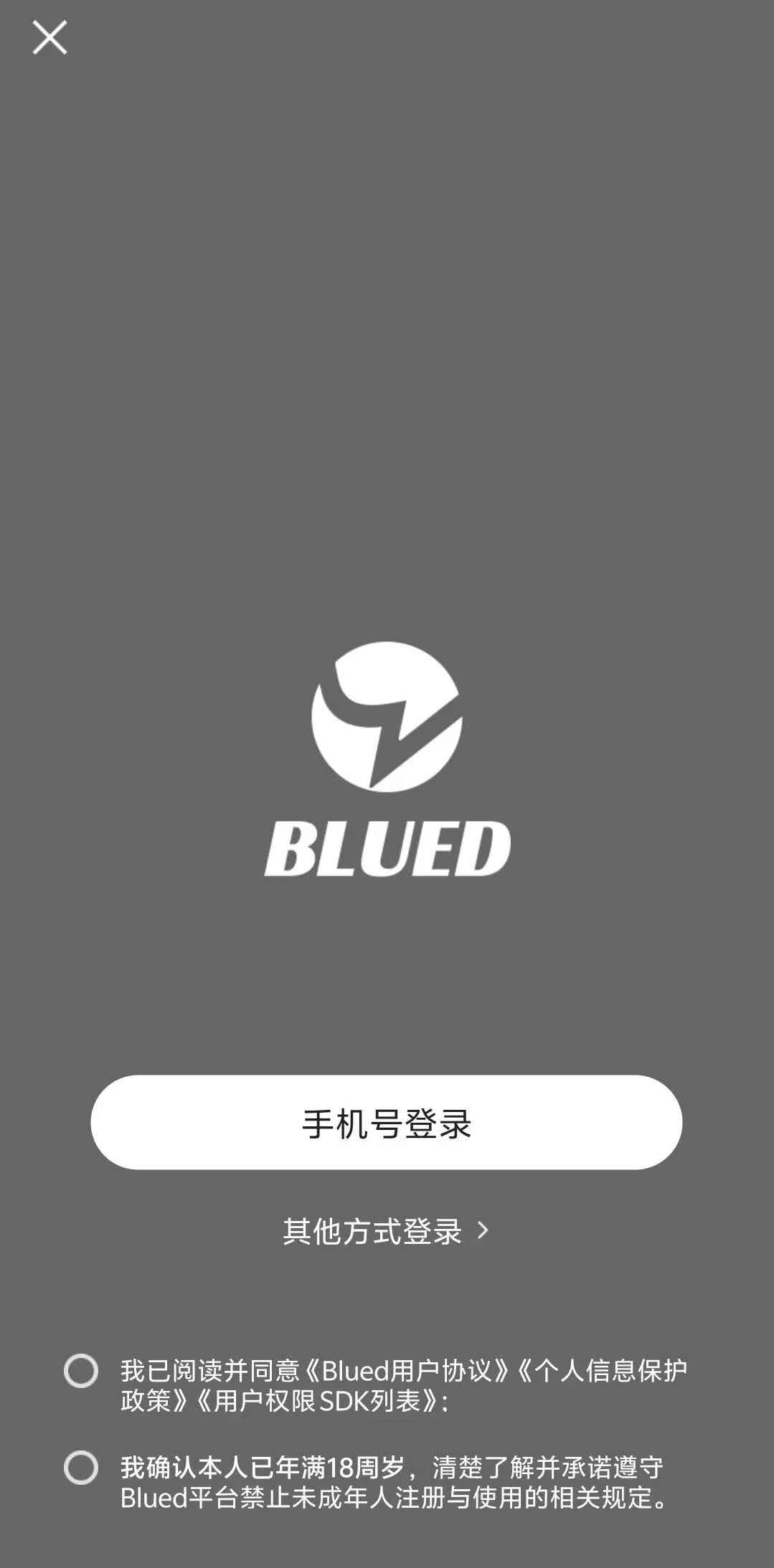The image size is (774, 1568).
Task: Open the《Blued用户协议》link
Action: 407,1371
